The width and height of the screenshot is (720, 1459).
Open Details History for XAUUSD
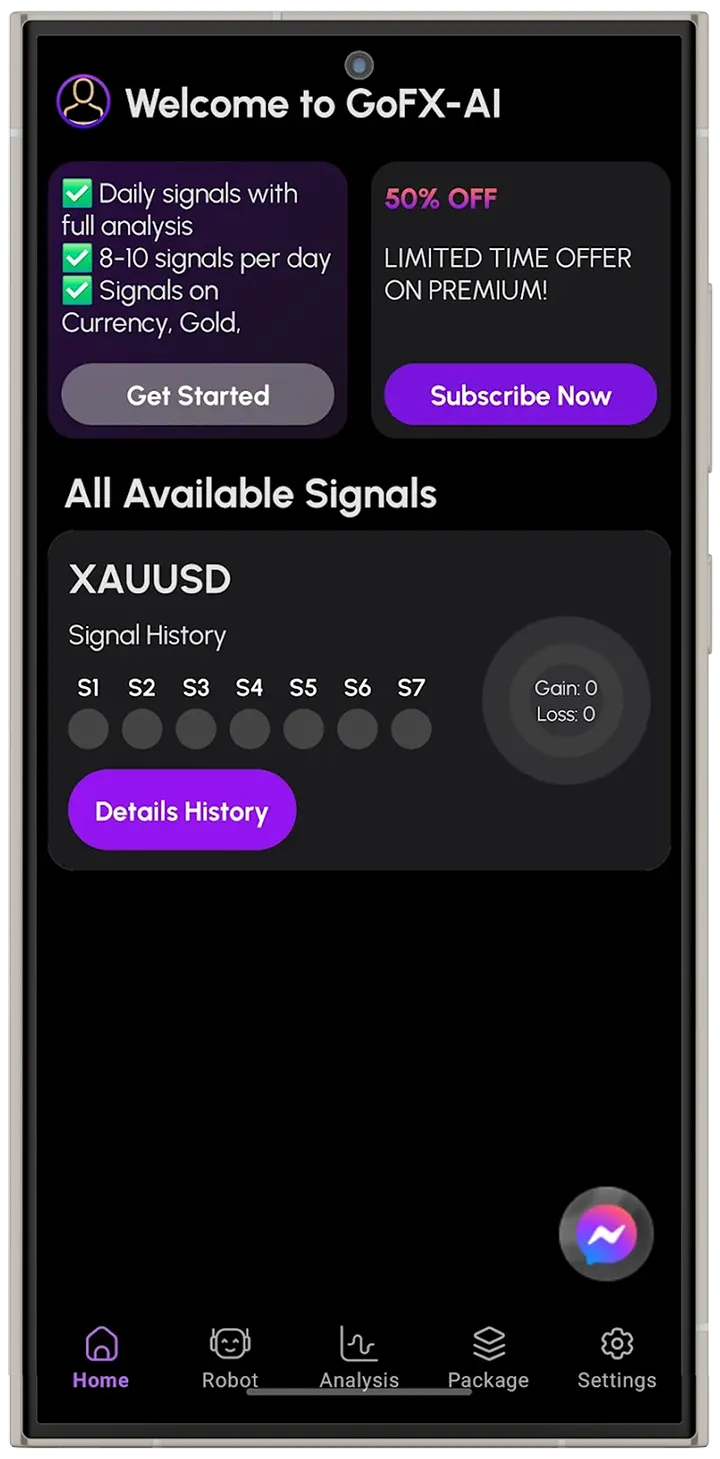(x=182, y=810)
